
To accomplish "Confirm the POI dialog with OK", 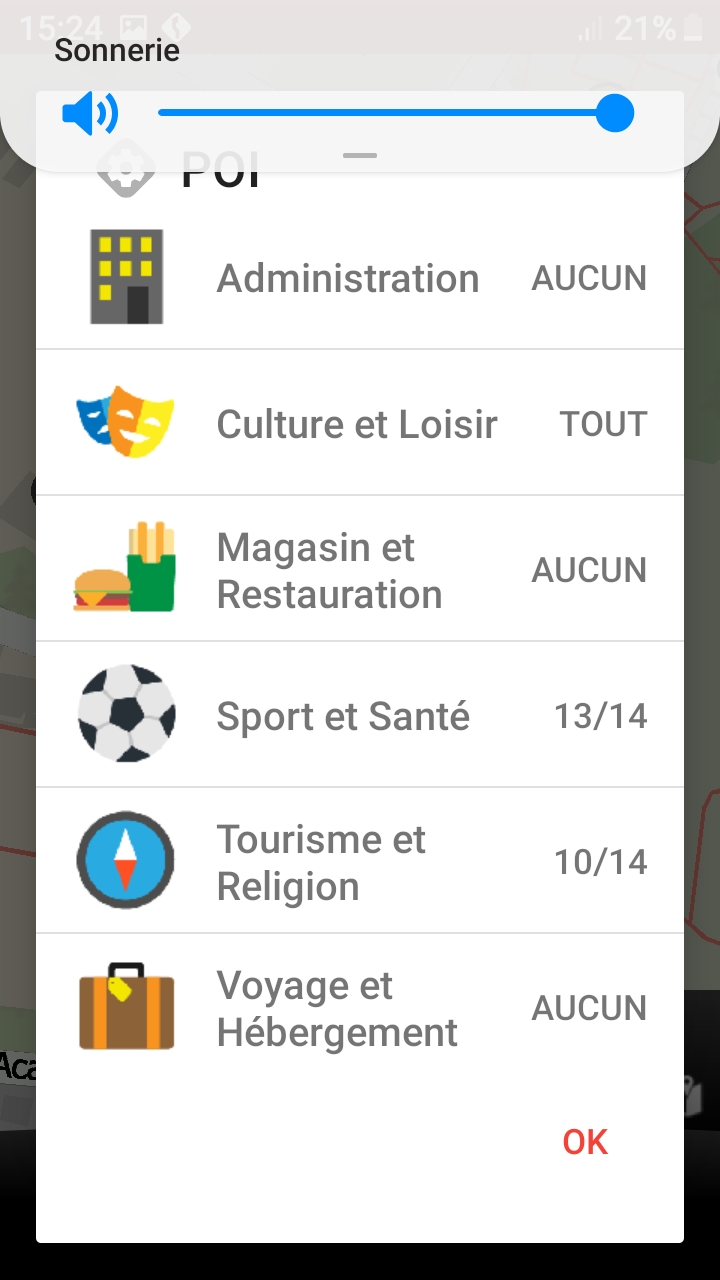I will (585, 1142).
